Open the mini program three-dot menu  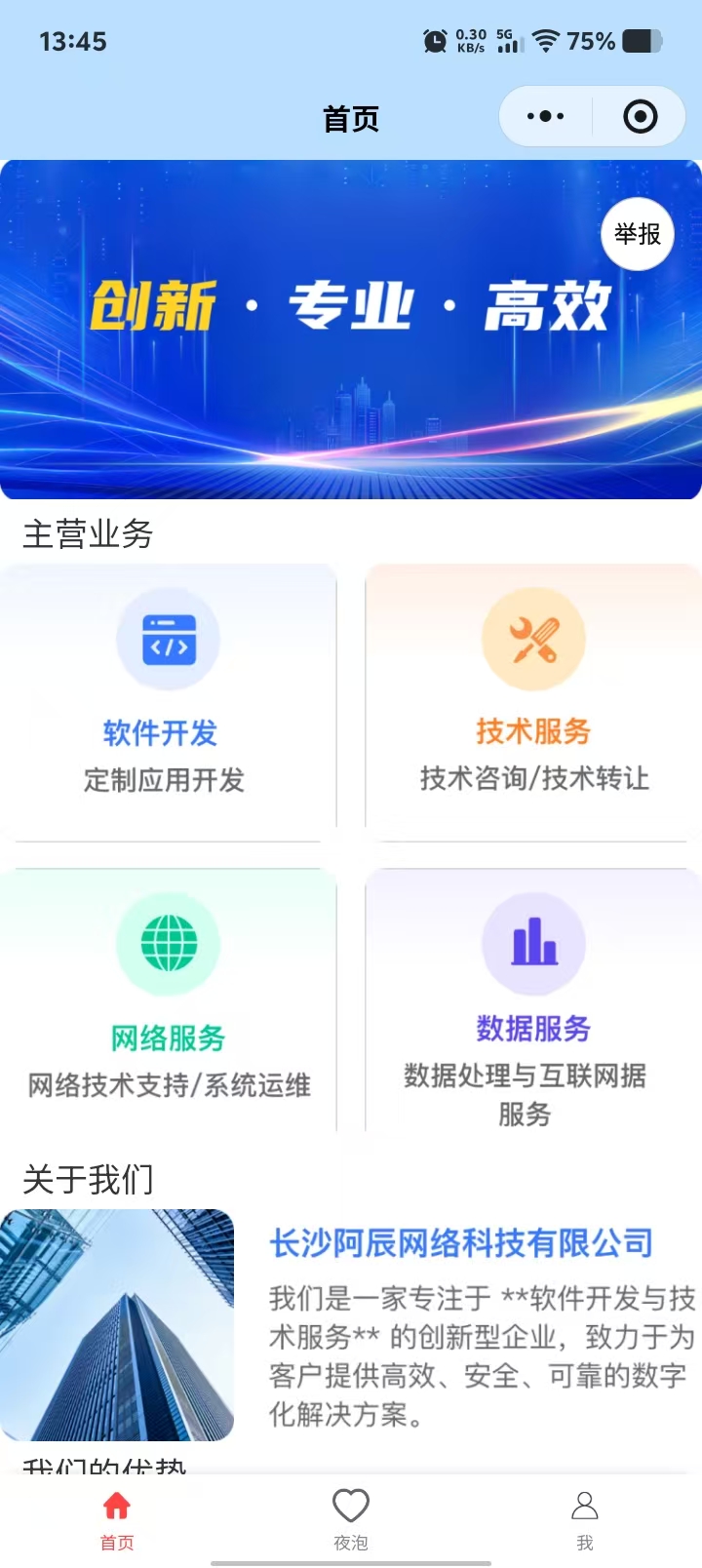546,117
